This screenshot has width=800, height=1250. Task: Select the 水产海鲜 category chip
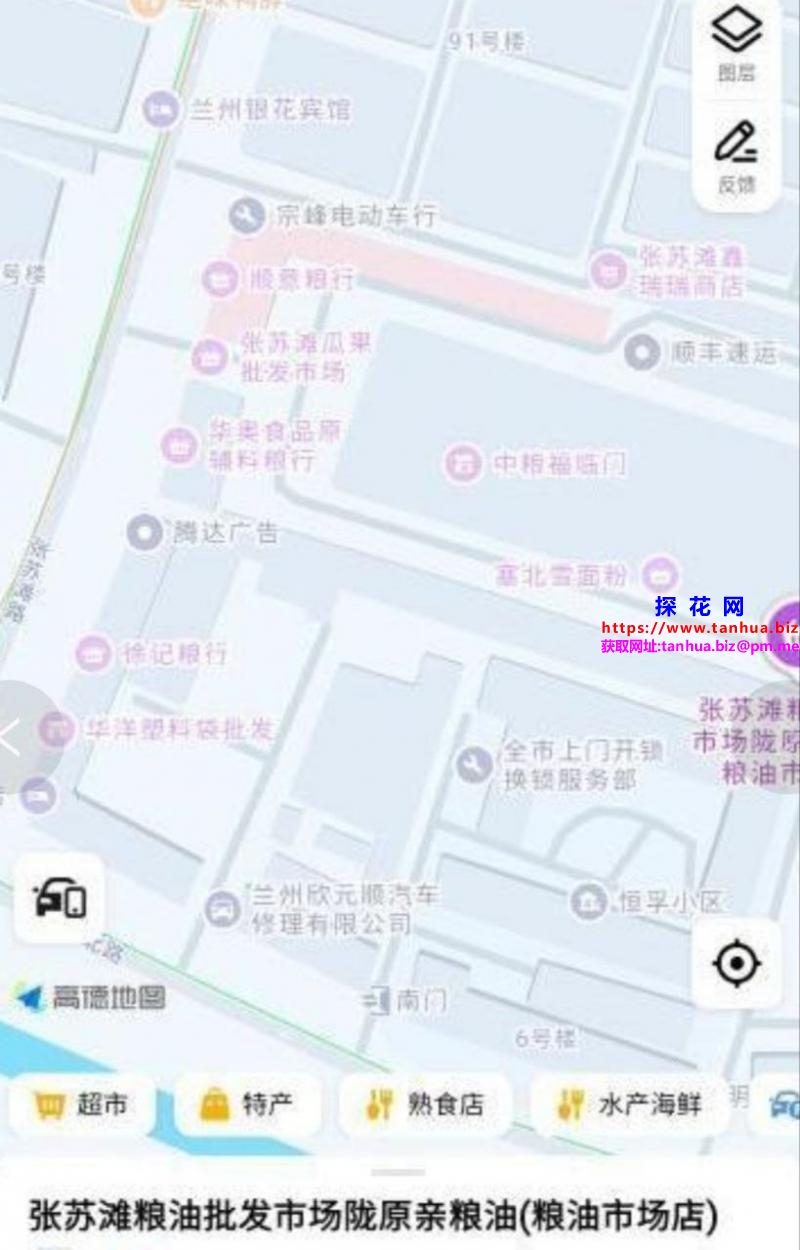(630, 1105)
